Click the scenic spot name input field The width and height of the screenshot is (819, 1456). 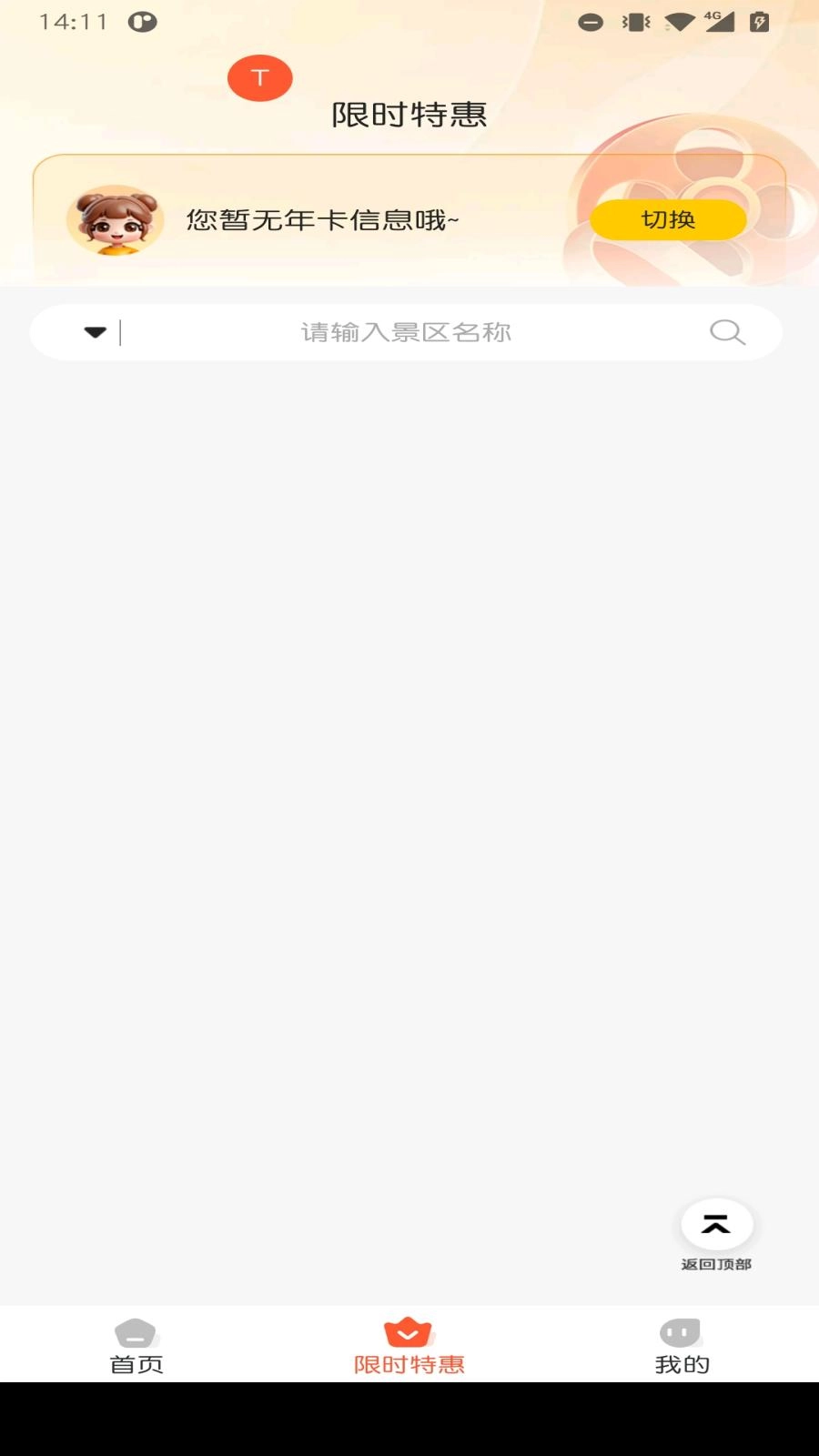pyautogui.click(x=405, y=332)
